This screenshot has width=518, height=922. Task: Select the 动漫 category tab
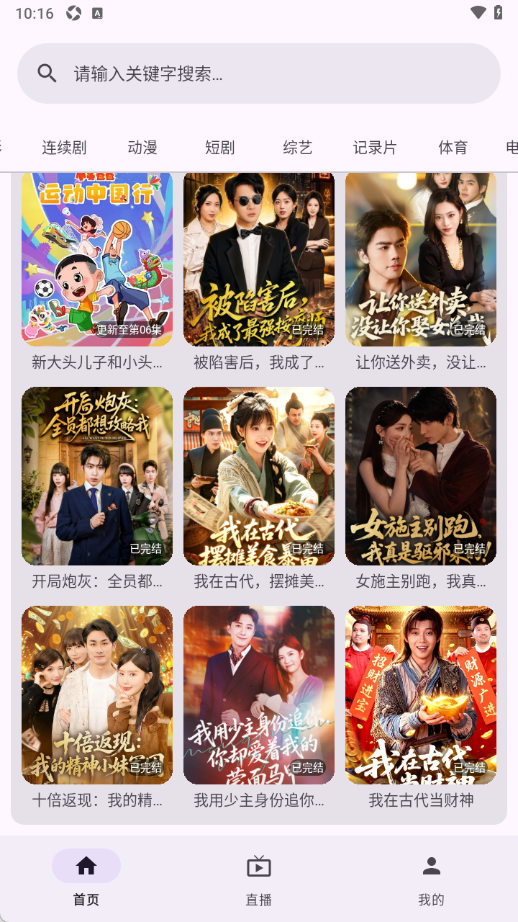[x=142, y=148]
